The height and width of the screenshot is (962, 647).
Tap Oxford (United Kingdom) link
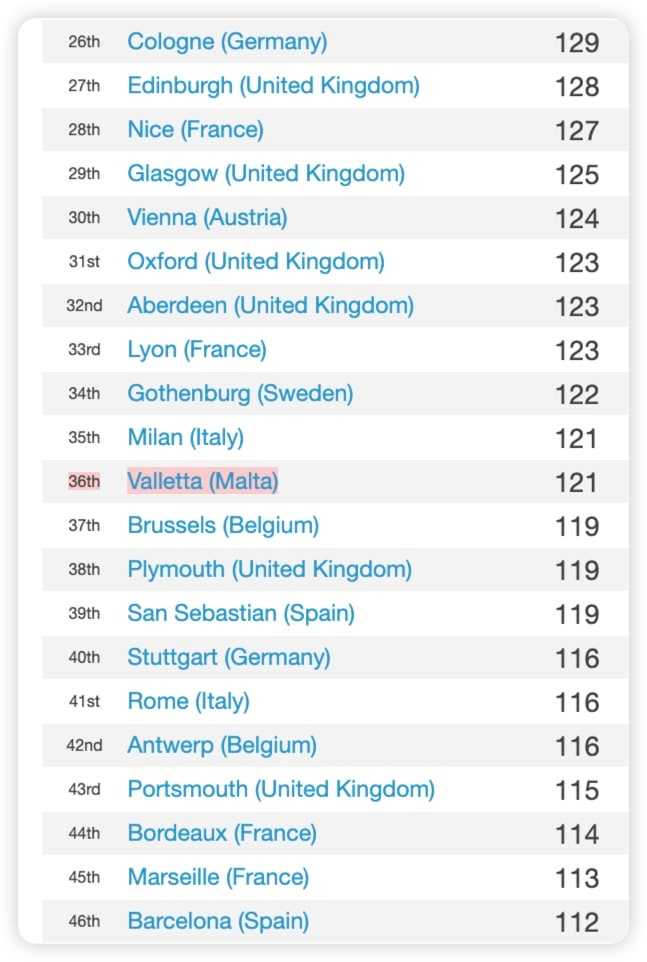[256, 262]
